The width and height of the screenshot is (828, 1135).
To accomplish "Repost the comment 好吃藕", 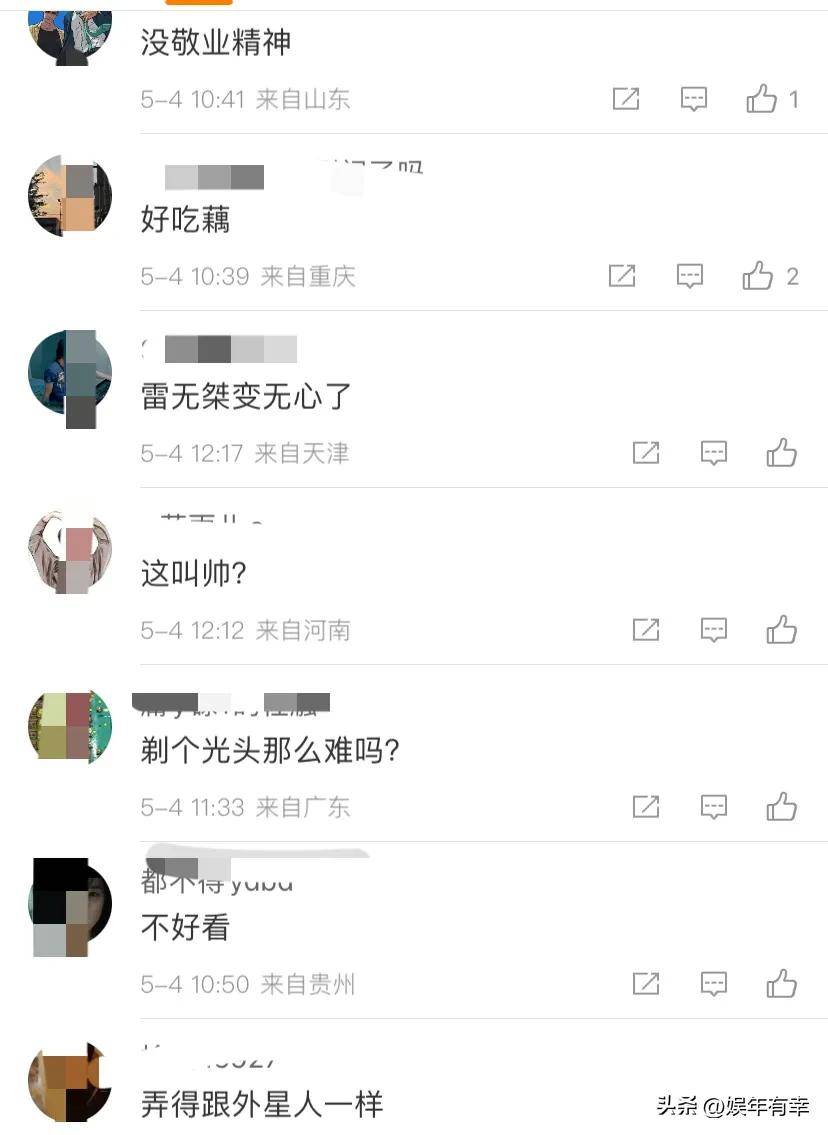I will click(622, 276).
